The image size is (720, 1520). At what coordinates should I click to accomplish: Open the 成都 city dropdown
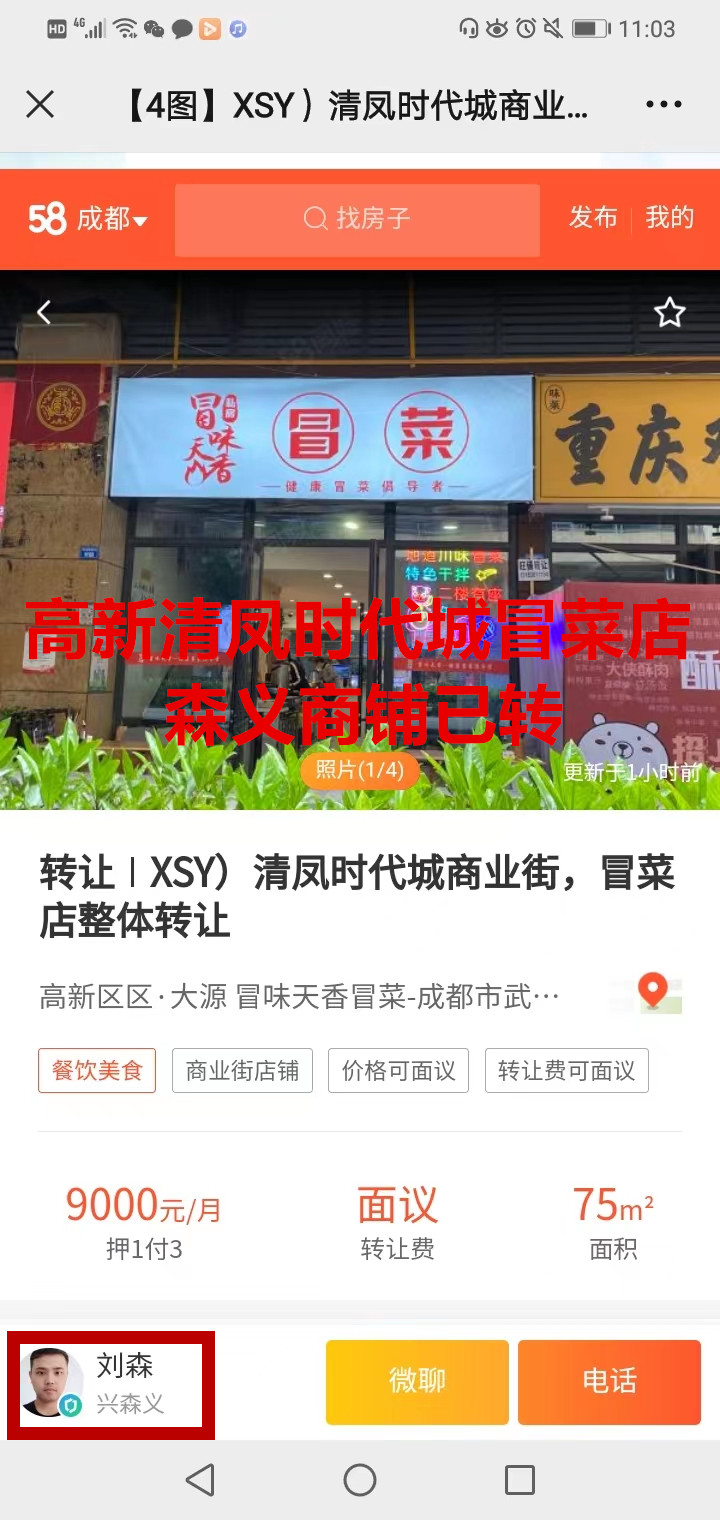[x=110, y=218]
